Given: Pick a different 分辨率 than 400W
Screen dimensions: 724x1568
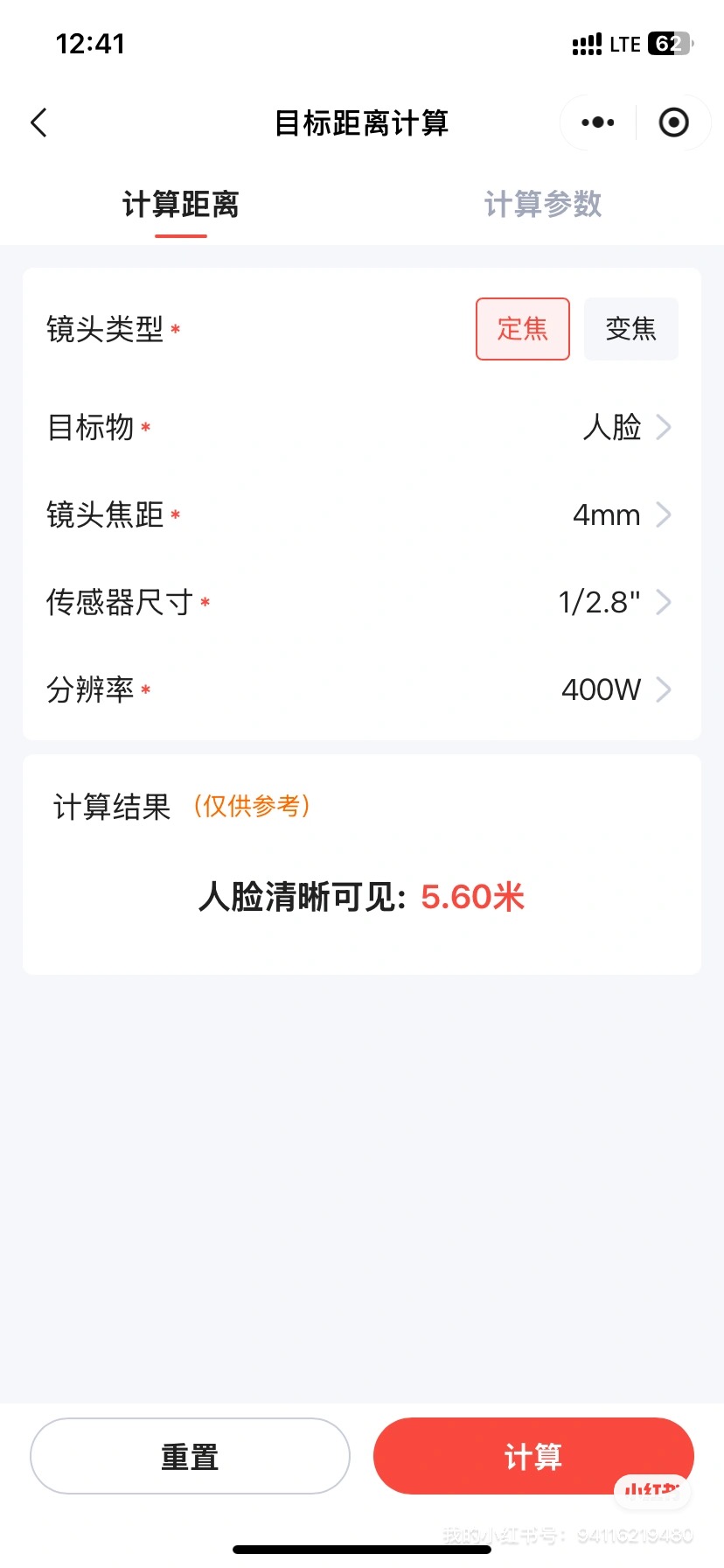Looking at the screenshot, I should [x=616, y=690].
